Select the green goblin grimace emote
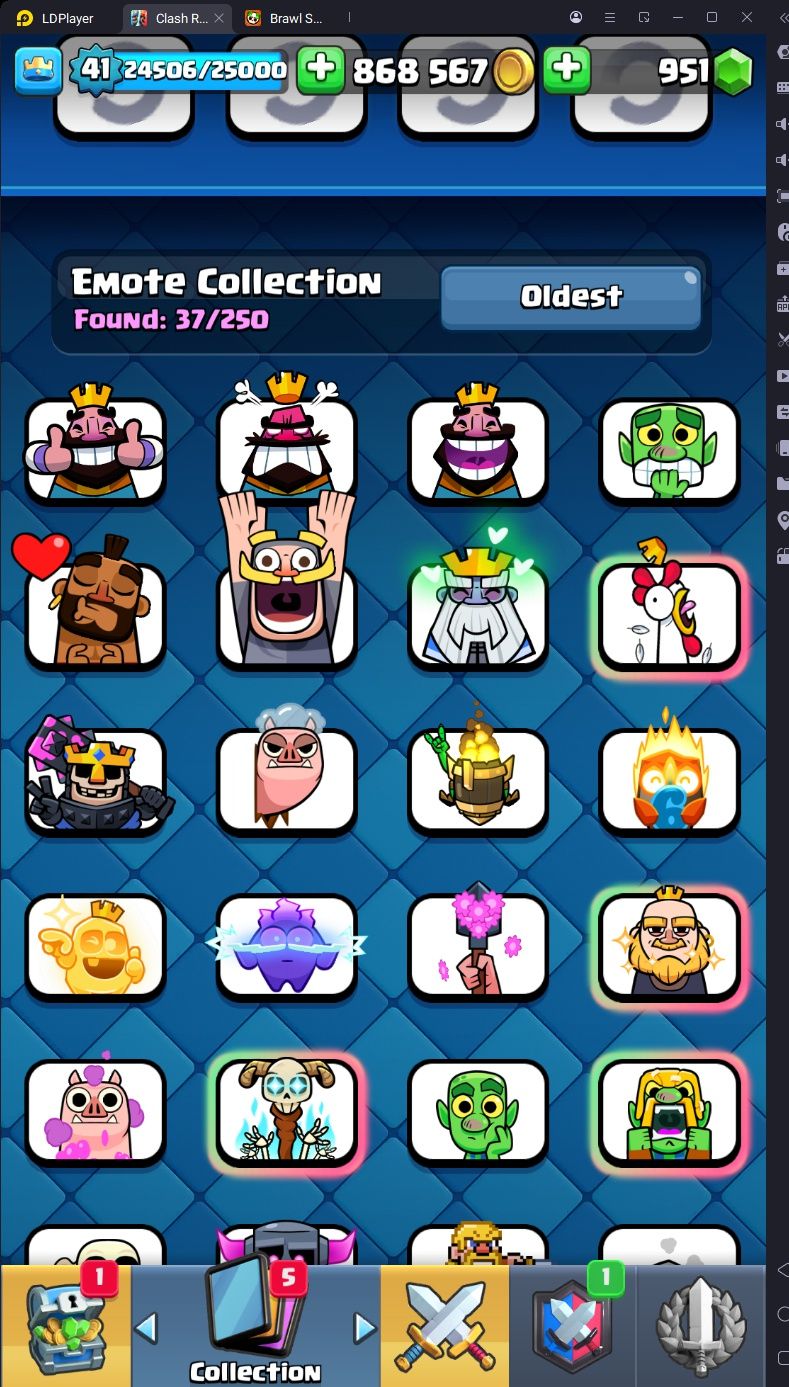 click(669, 448)
